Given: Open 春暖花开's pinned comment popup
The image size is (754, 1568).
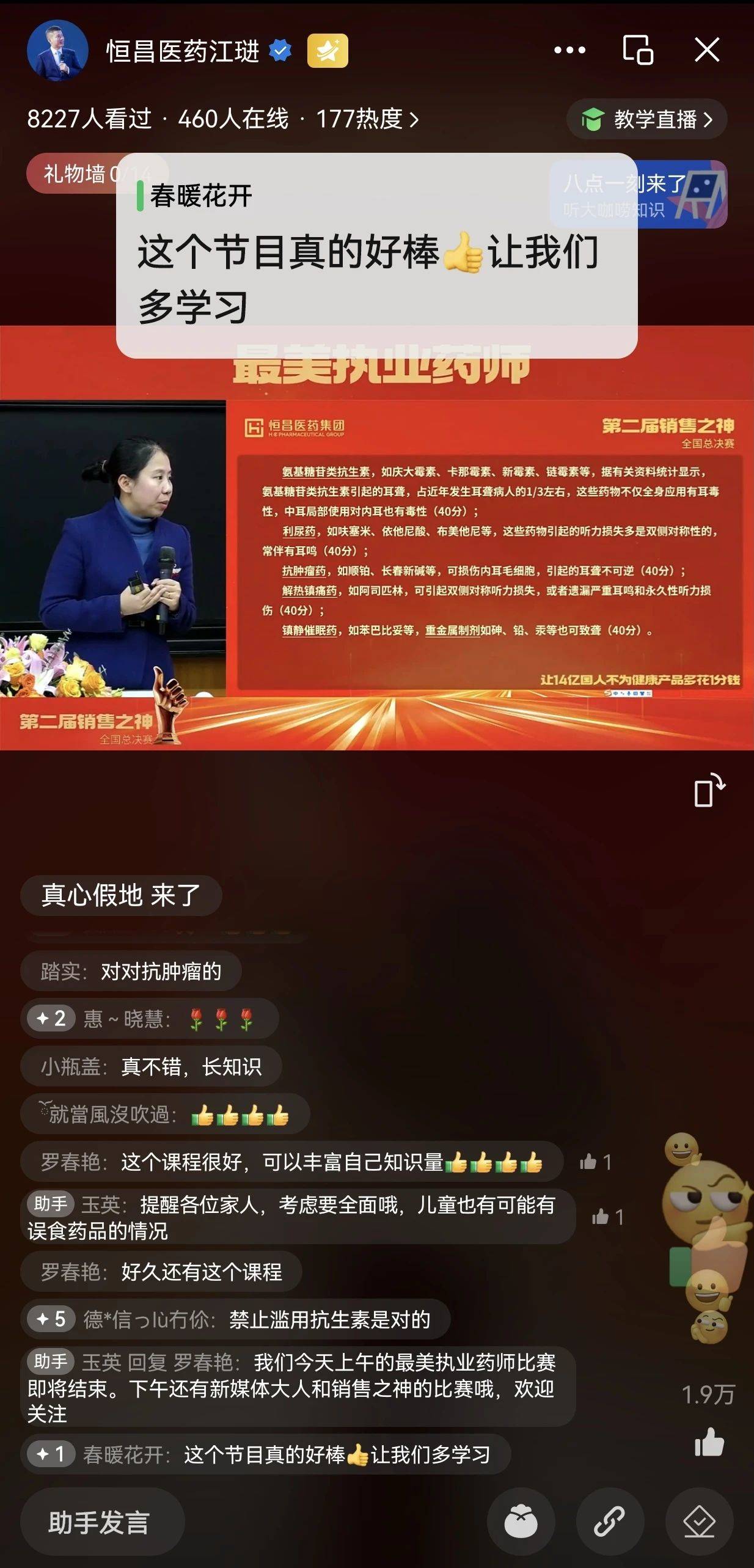Looking at the screenshot, I should coord(376,255).
